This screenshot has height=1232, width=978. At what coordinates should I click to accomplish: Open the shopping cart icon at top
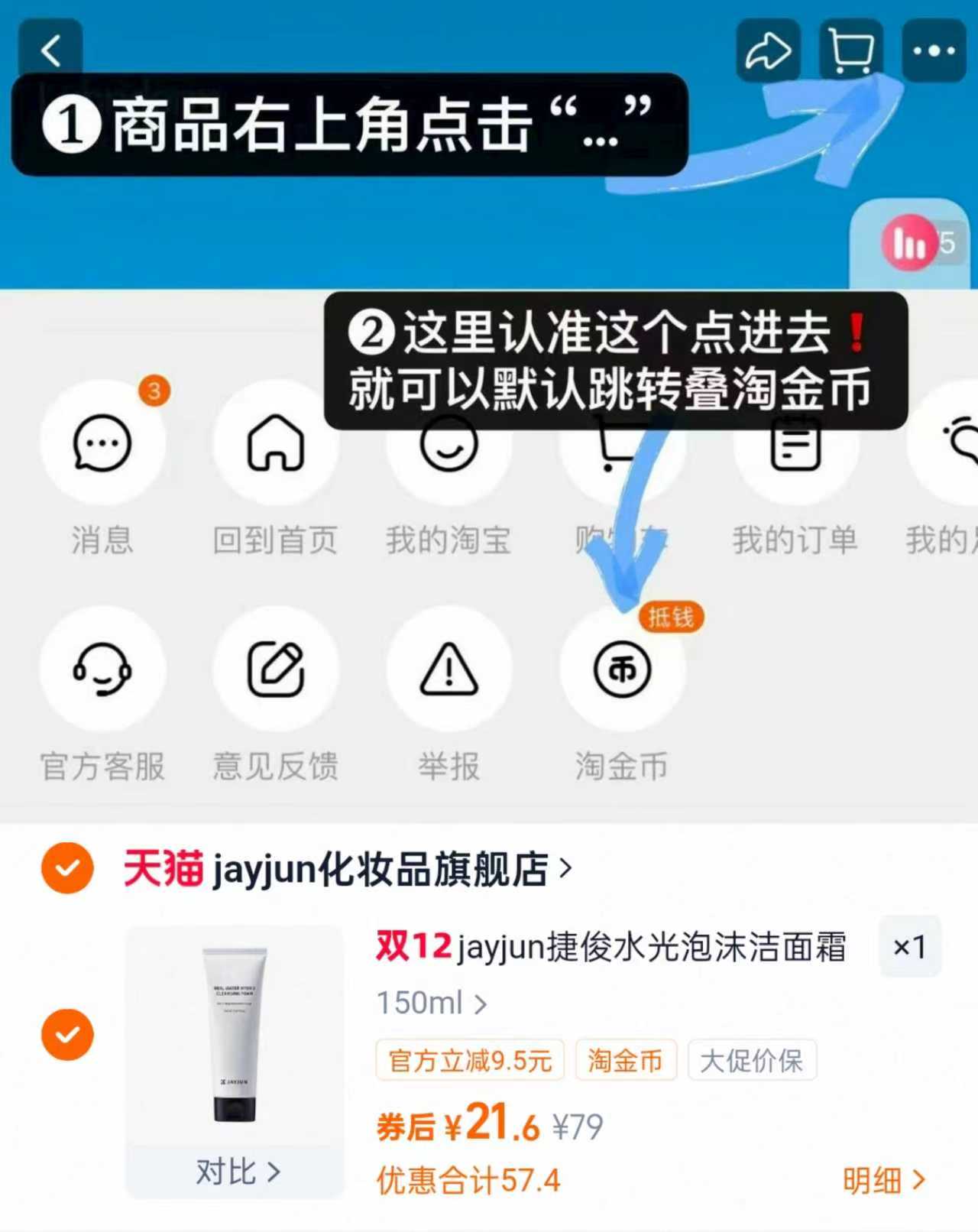coord(850,50)
